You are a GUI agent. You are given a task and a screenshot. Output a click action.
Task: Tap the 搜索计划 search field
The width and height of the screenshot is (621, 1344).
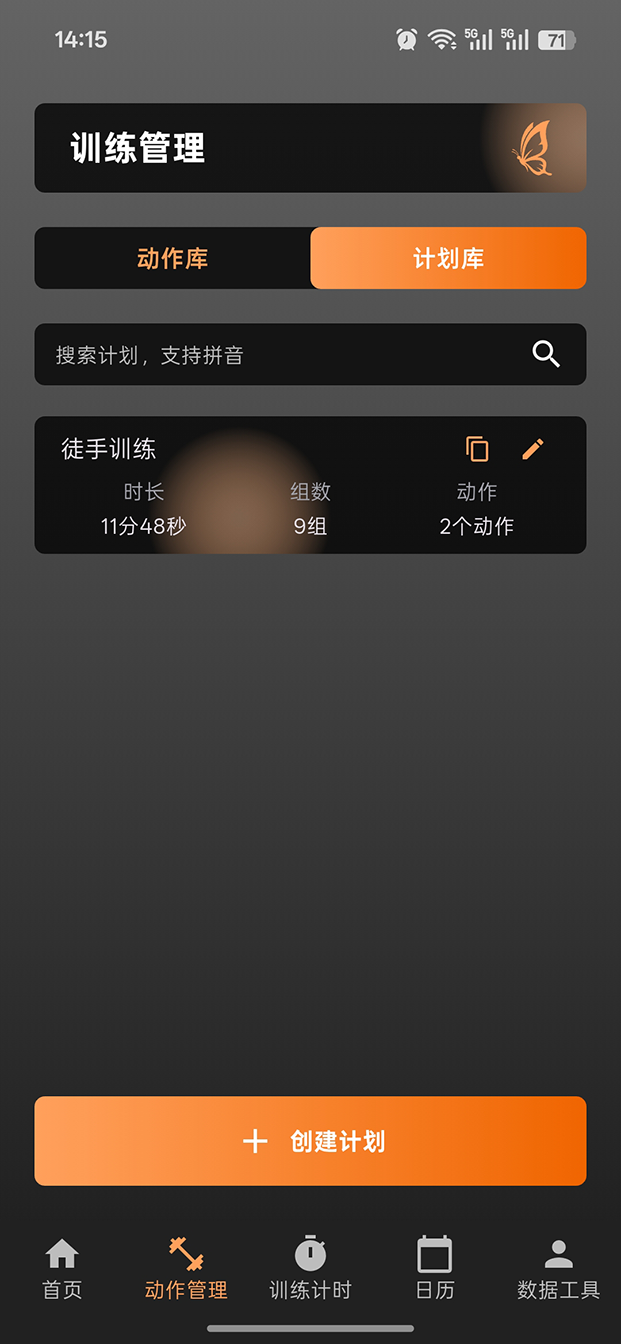pyautogui.click(x=280, y=355)
